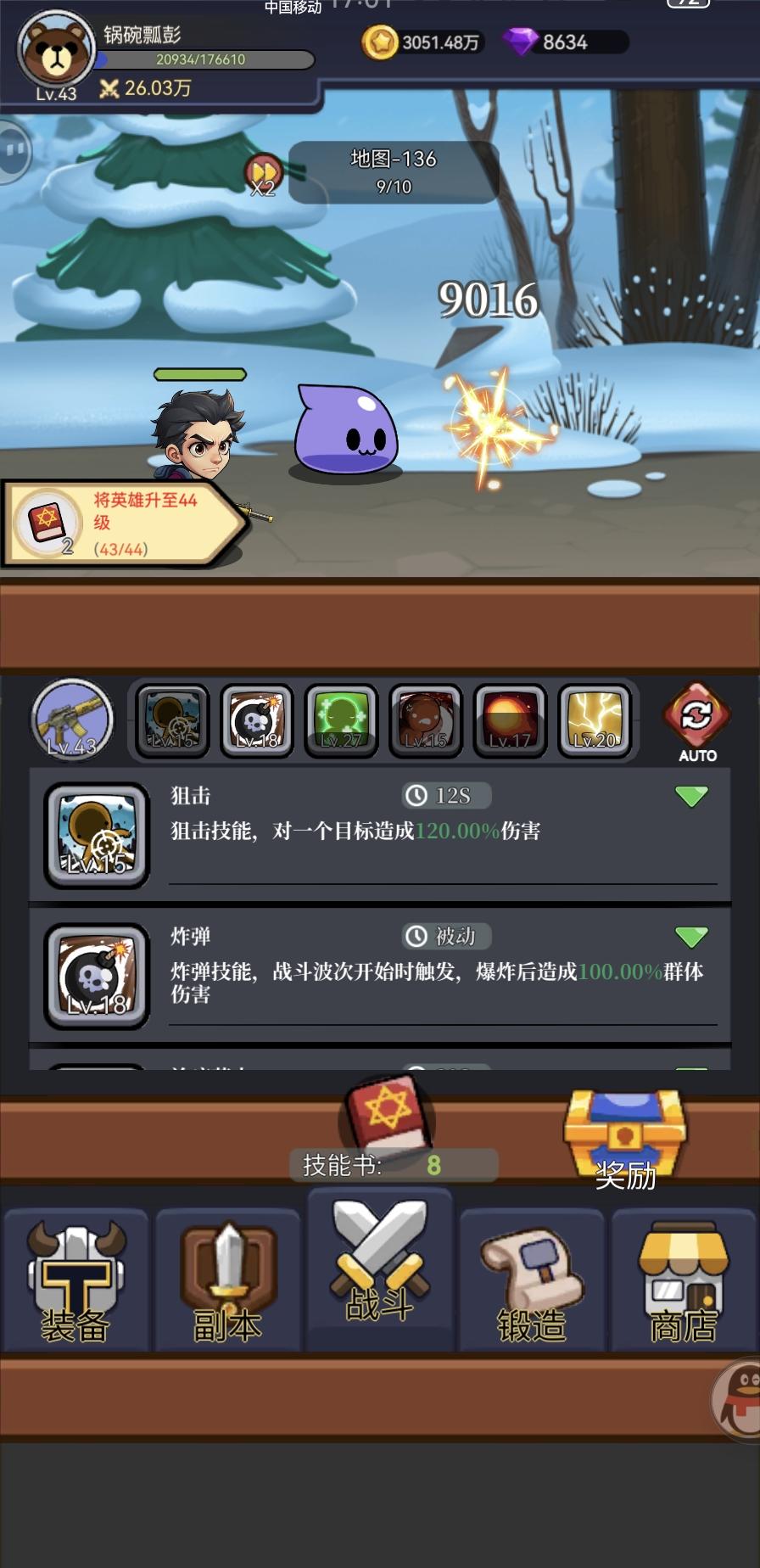Open the Lv.27 green slime skill icon
Screen dimensions: 760x1568
[341, 722]
